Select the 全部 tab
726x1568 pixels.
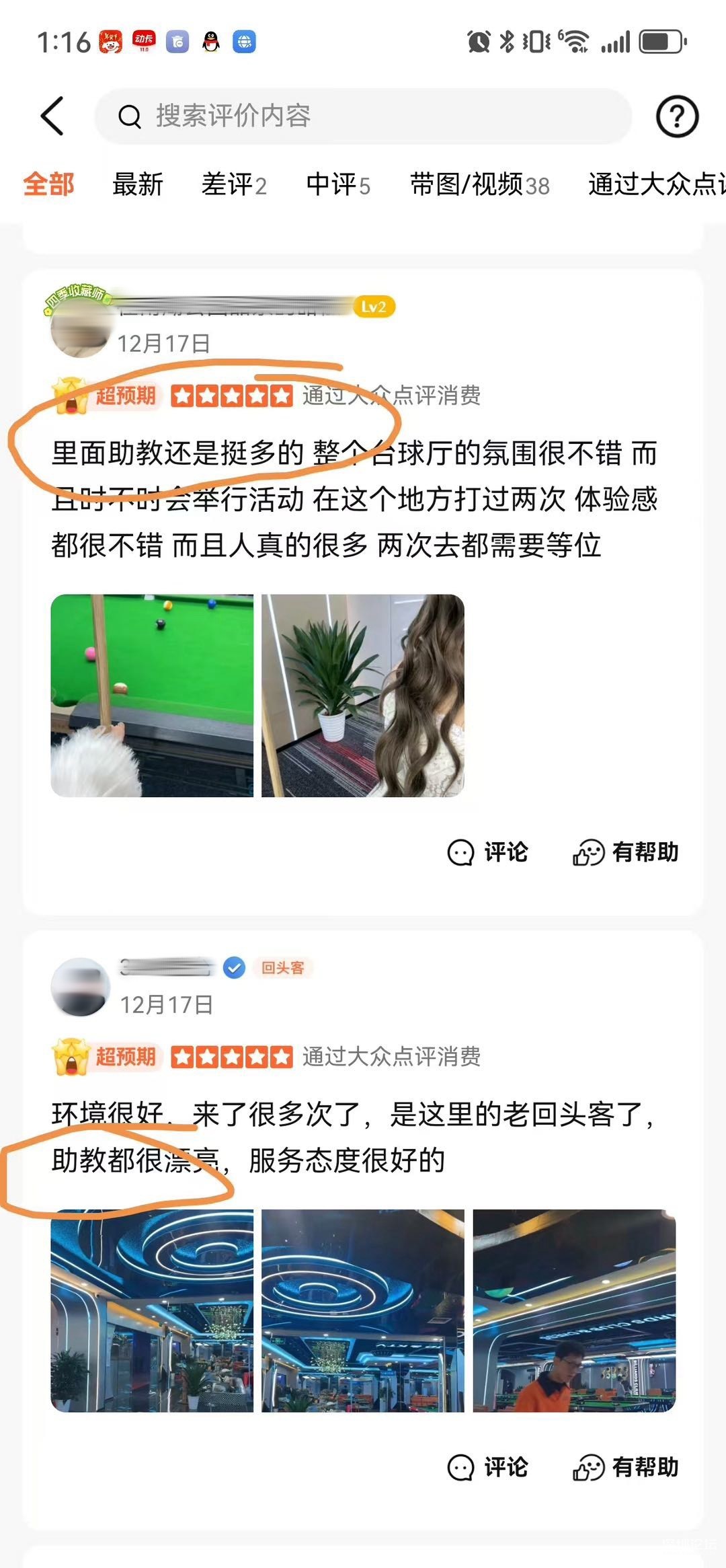pyautogui.click(x=48, y=184)
